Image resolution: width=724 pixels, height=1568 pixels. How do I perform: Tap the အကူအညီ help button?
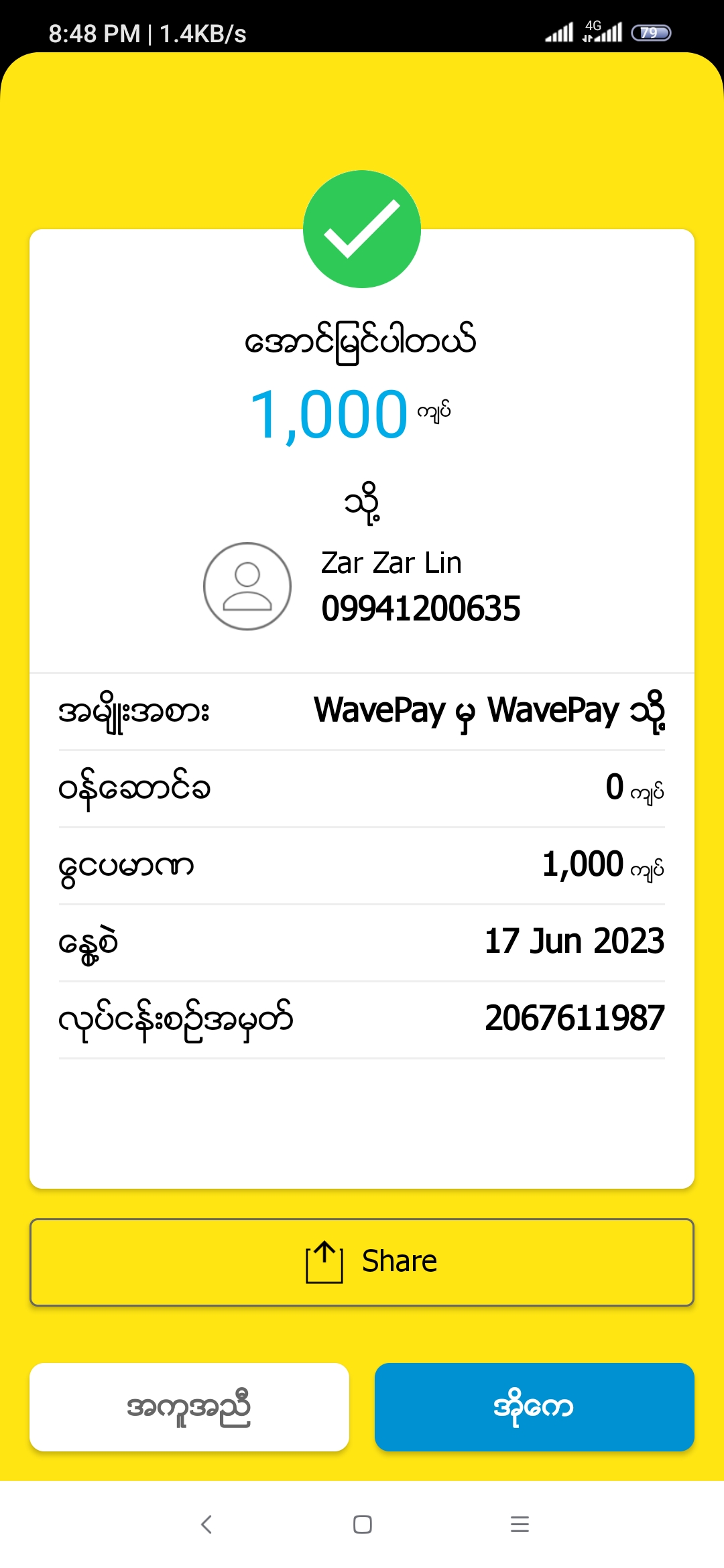(189, 1407)
